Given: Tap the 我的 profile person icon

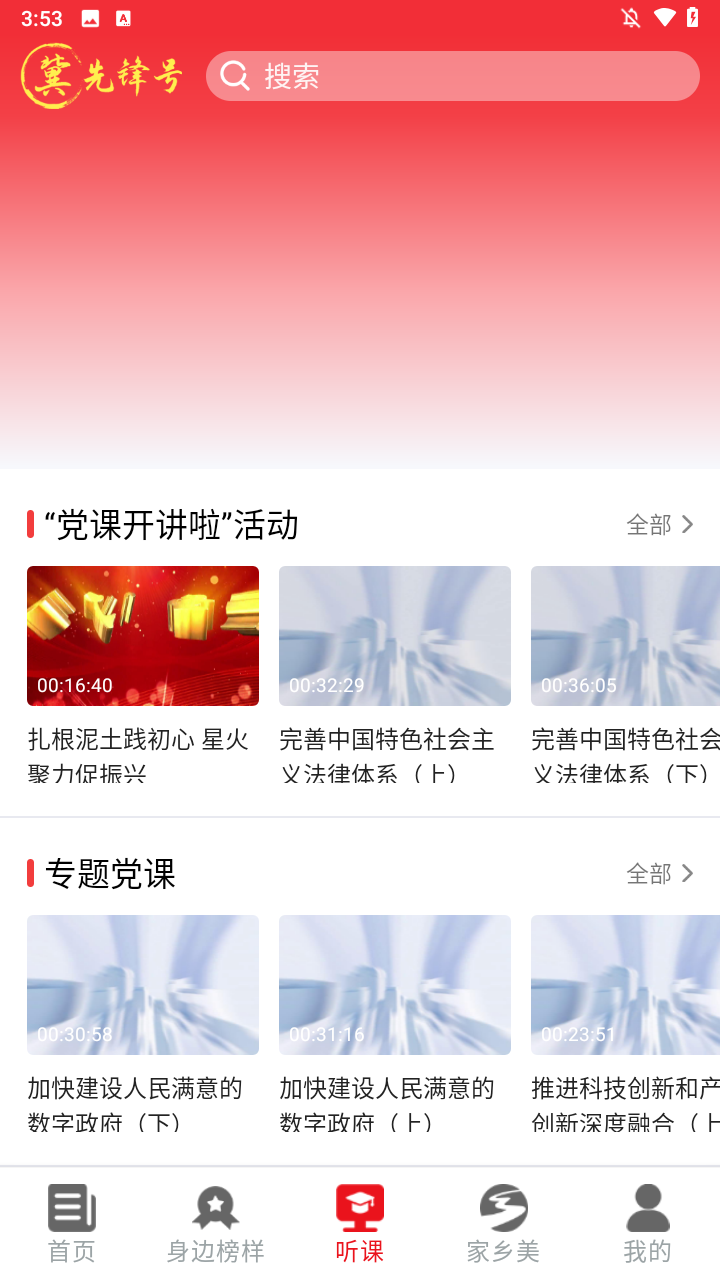Looking at the screenshot, I should click(648, 1206).
